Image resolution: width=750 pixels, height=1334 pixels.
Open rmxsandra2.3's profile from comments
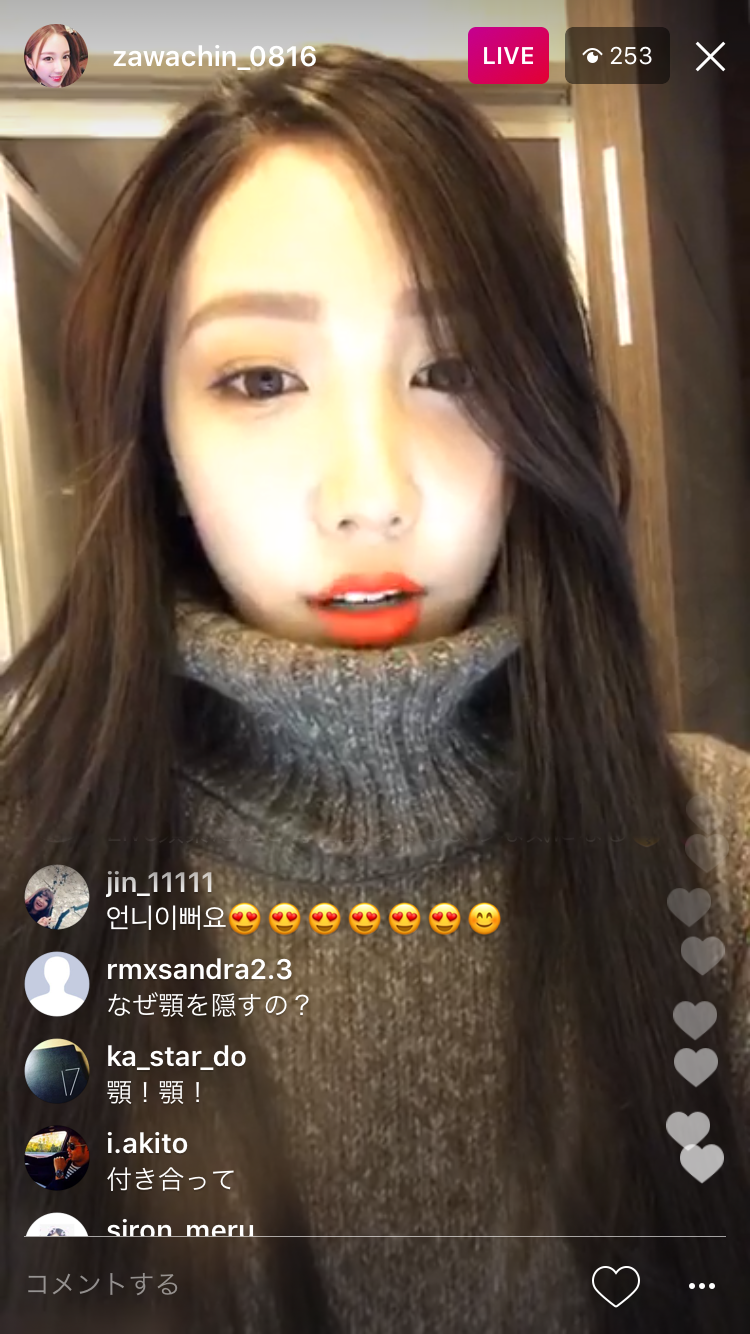57,984
